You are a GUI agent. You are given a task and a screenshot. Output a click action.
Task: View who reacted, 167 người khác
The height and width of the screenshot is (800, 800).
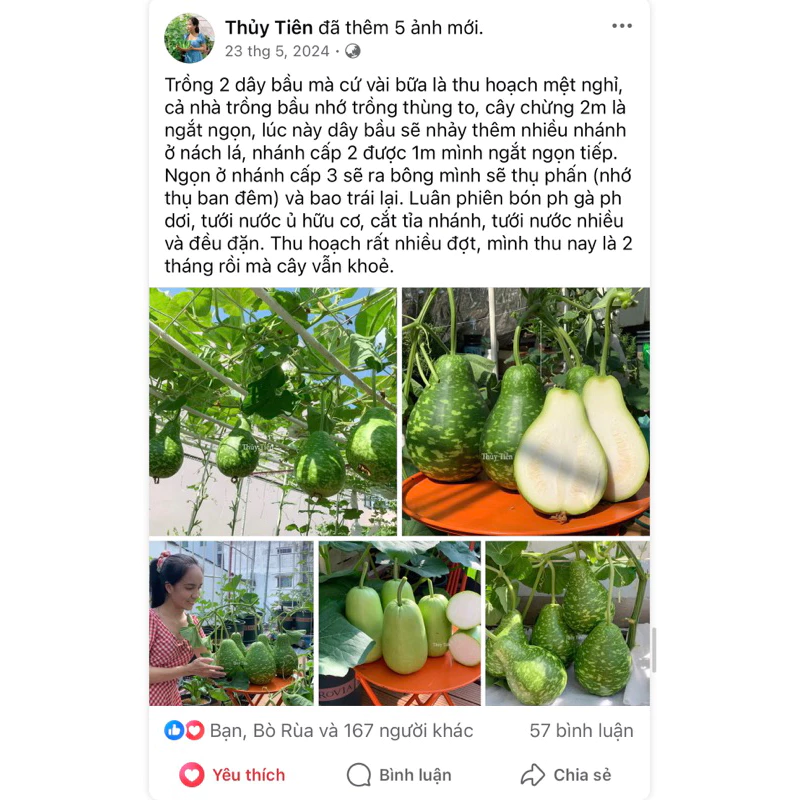340,731
